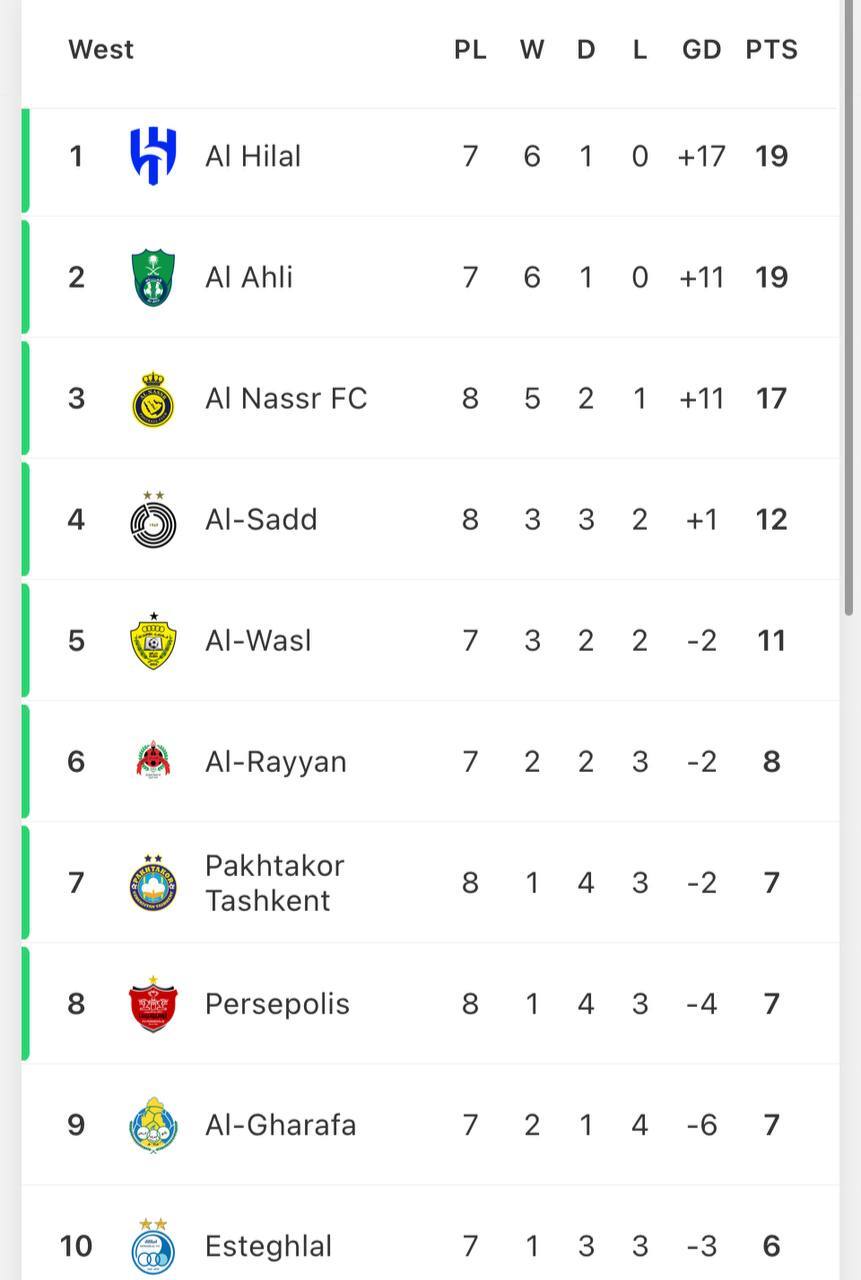Click the PL column header
Viewport: 861px width, 1280px height.
[x=470, y=49]
